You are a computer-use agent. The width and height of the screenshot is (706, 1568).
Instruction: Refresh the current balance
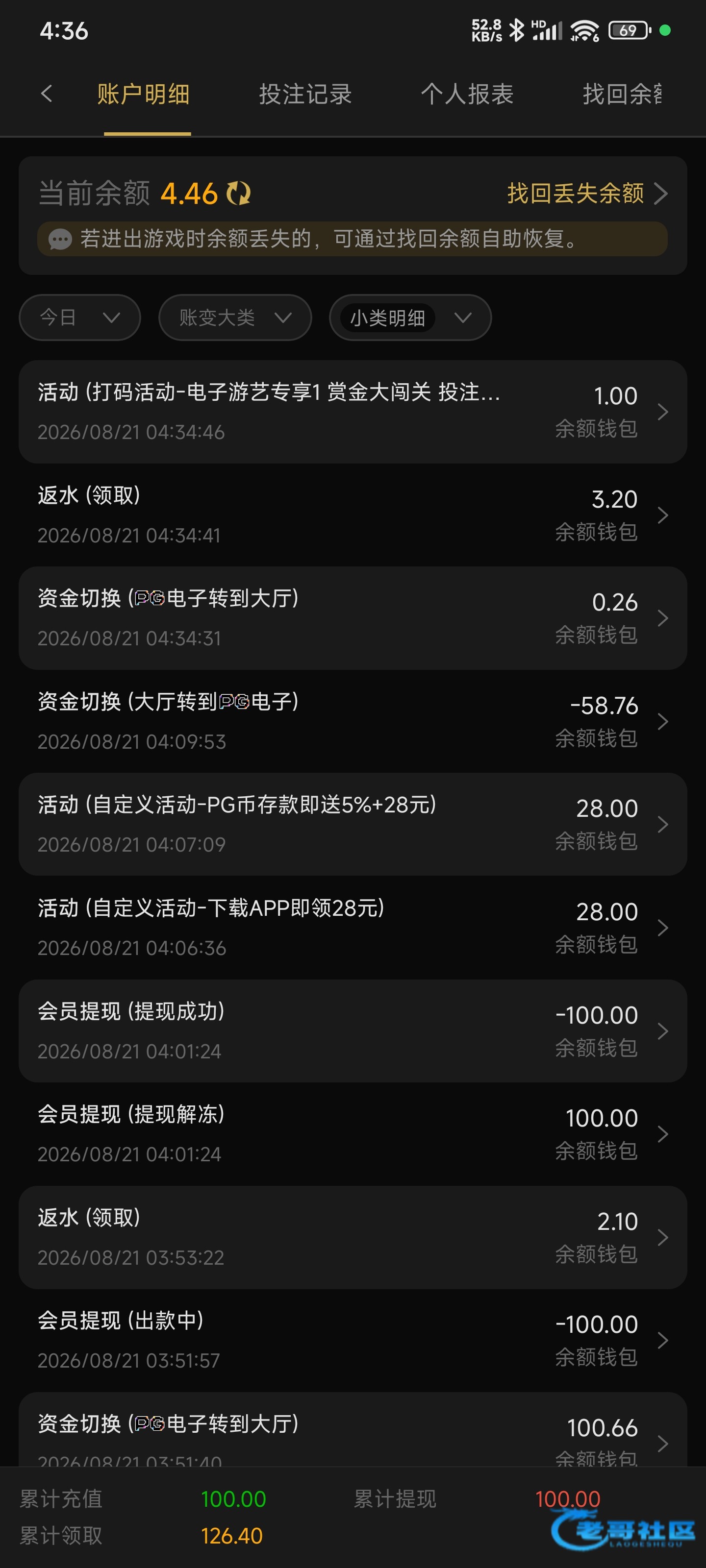pos(238,194)
